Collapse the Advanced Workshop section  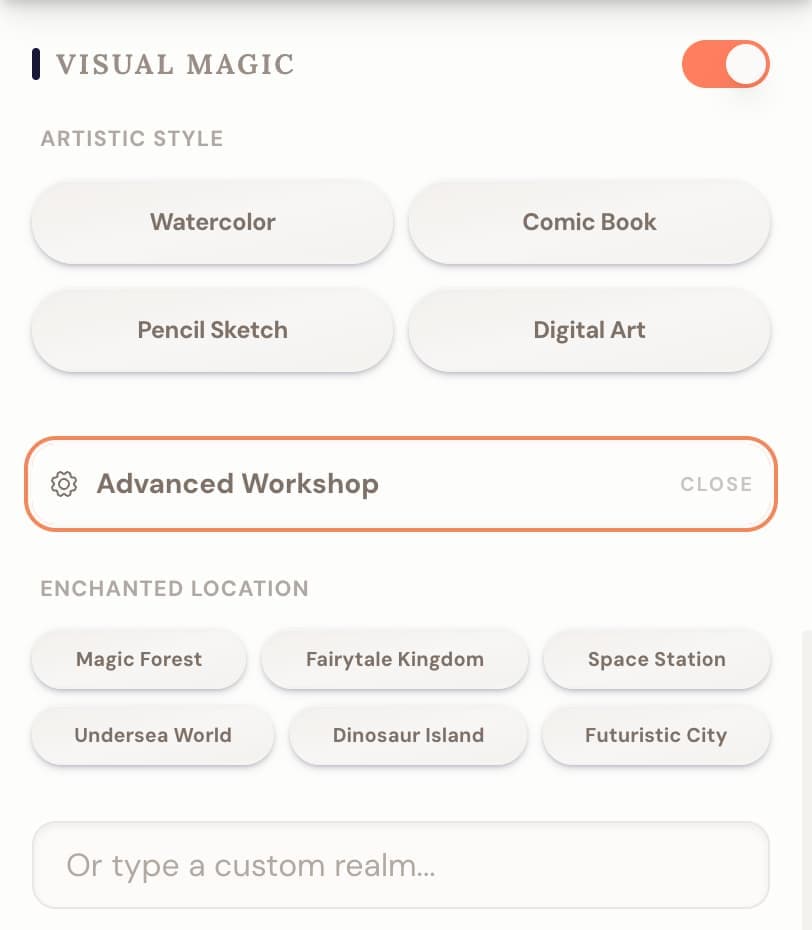point(716,484)
